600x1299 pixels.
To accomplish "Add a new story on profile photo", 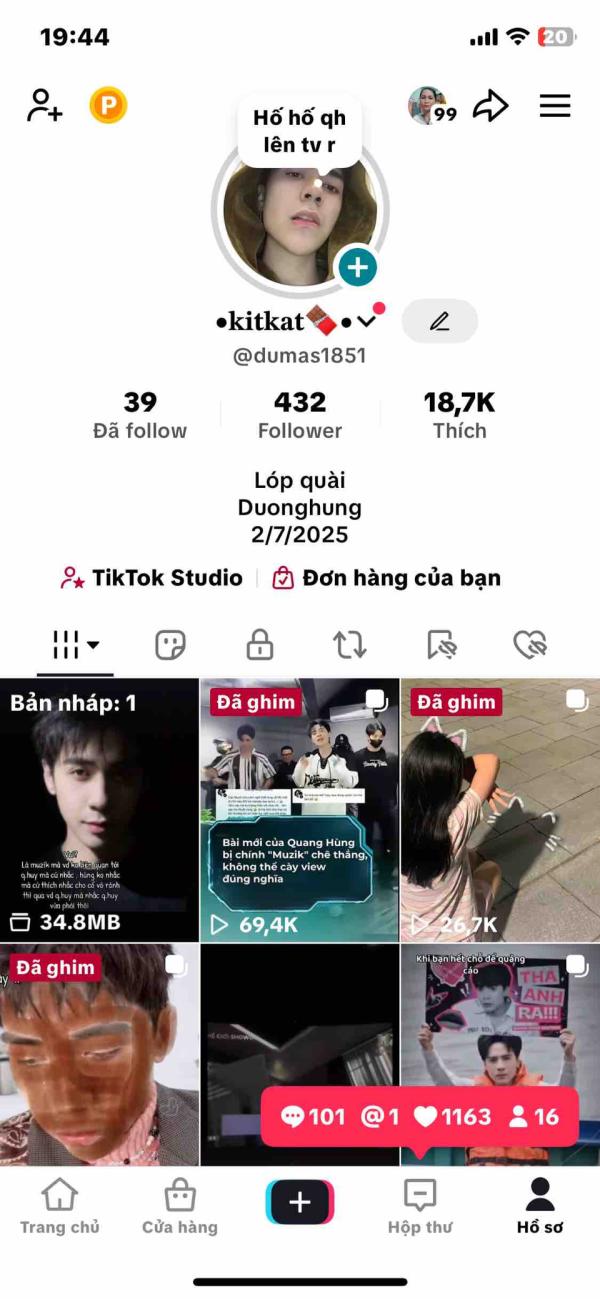I will 357,267.
